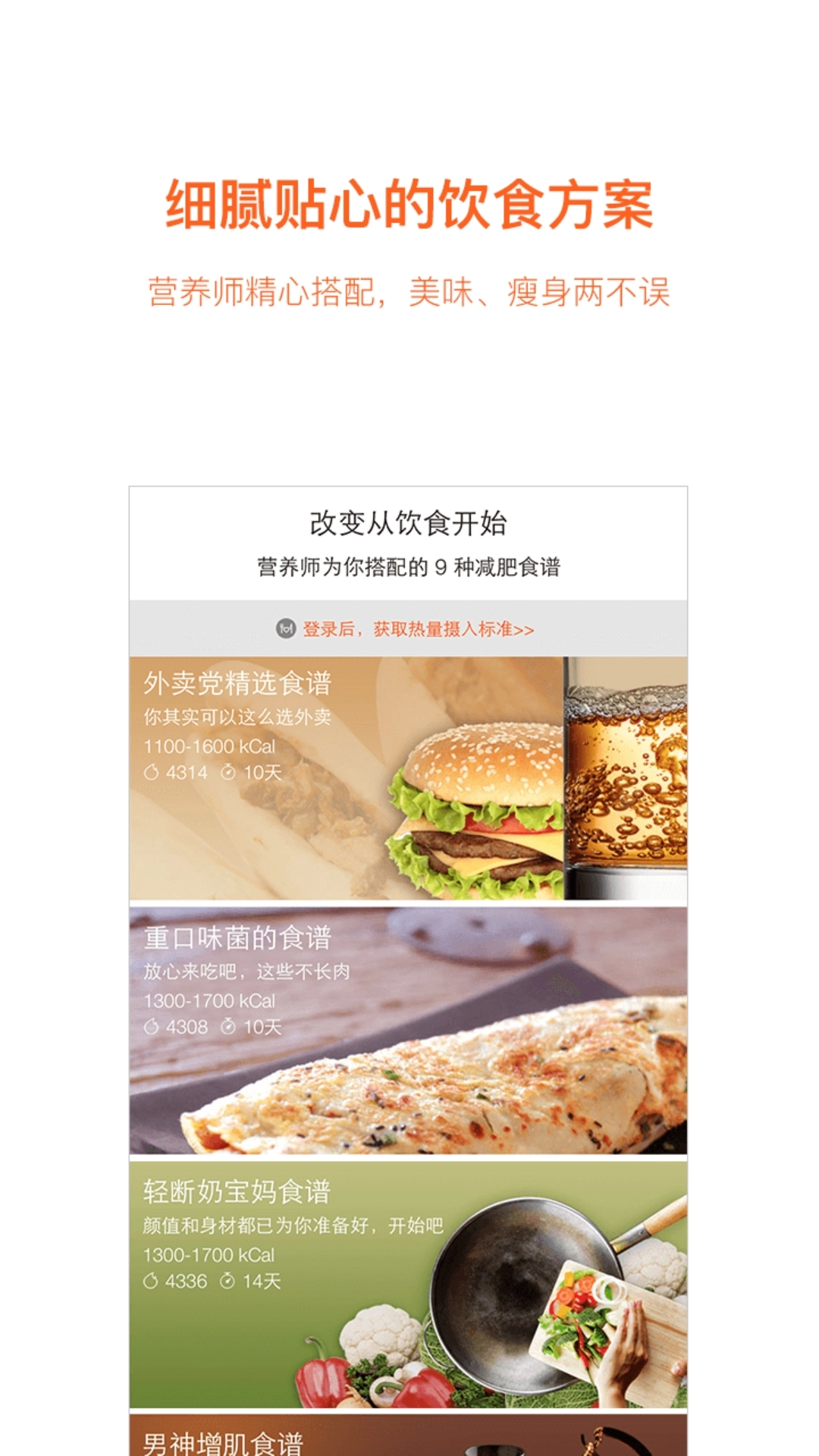Click the duration clock icon beside 10天
This screenshot has width=819, height=1456.
[227, 772]
